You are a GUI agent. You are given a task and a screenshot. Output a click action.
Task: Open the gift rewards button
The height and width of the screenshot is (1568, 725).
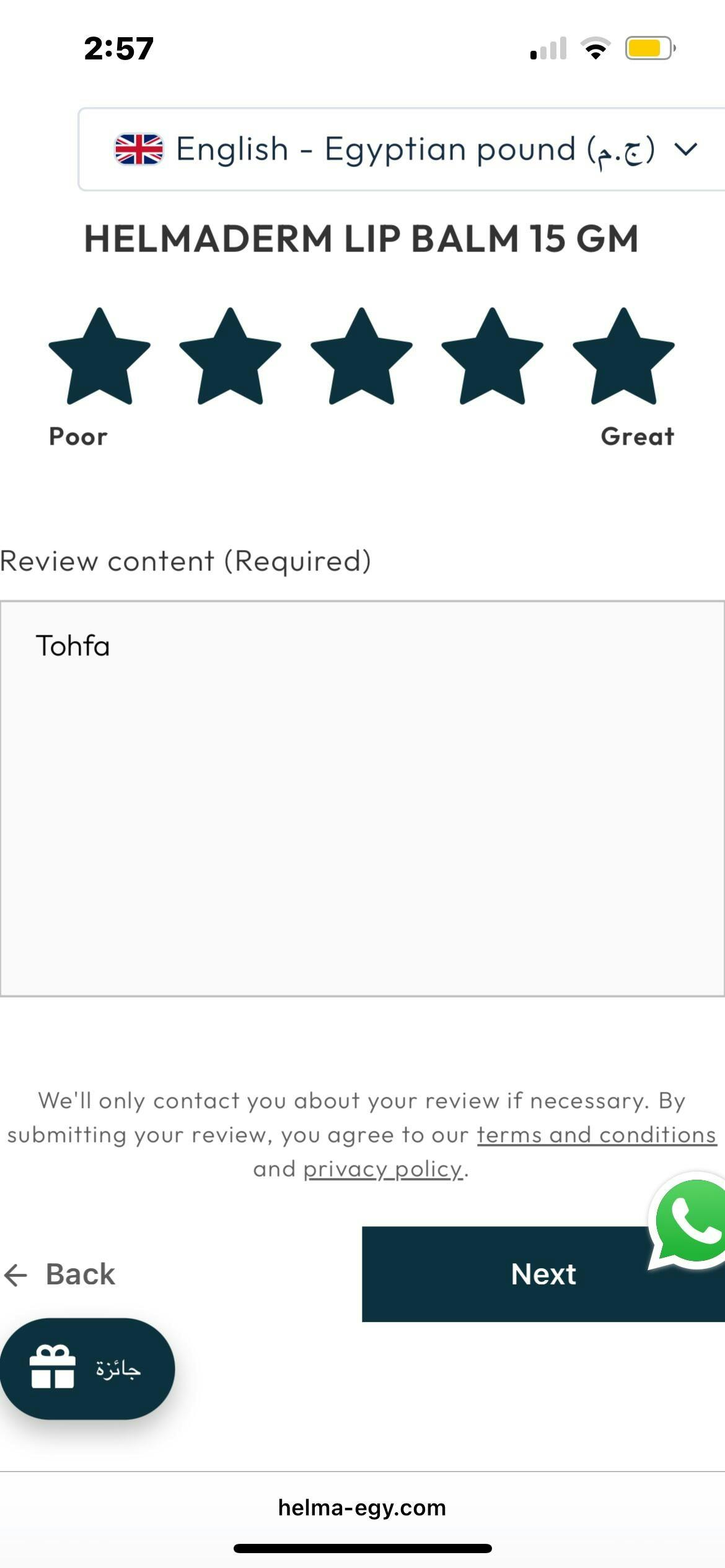[87, 1369]
